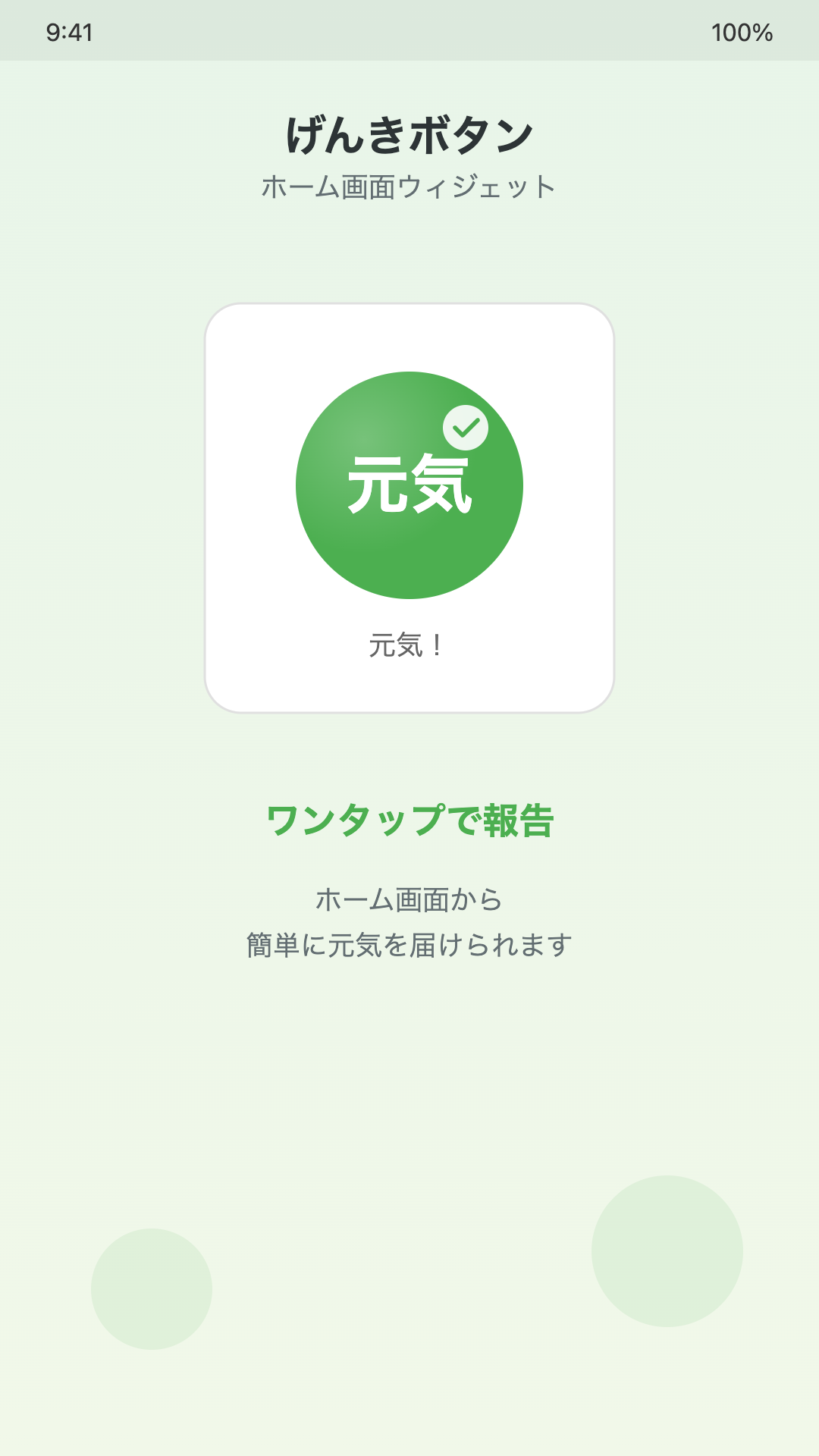Tap the 簡単に元気を届けられます description text
This screenshot has height=1456, width=819.
coord(409,943)
